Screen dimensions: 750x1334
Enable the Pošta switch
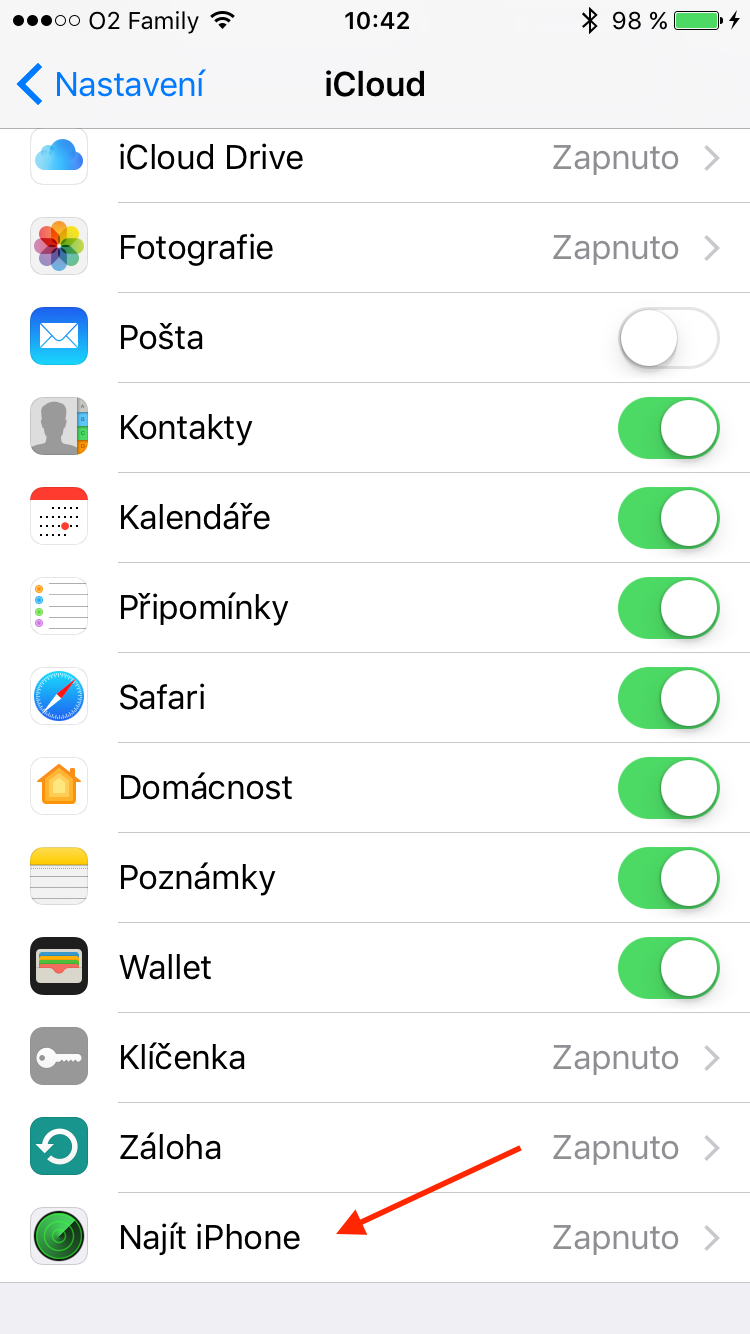coord(668,338)
